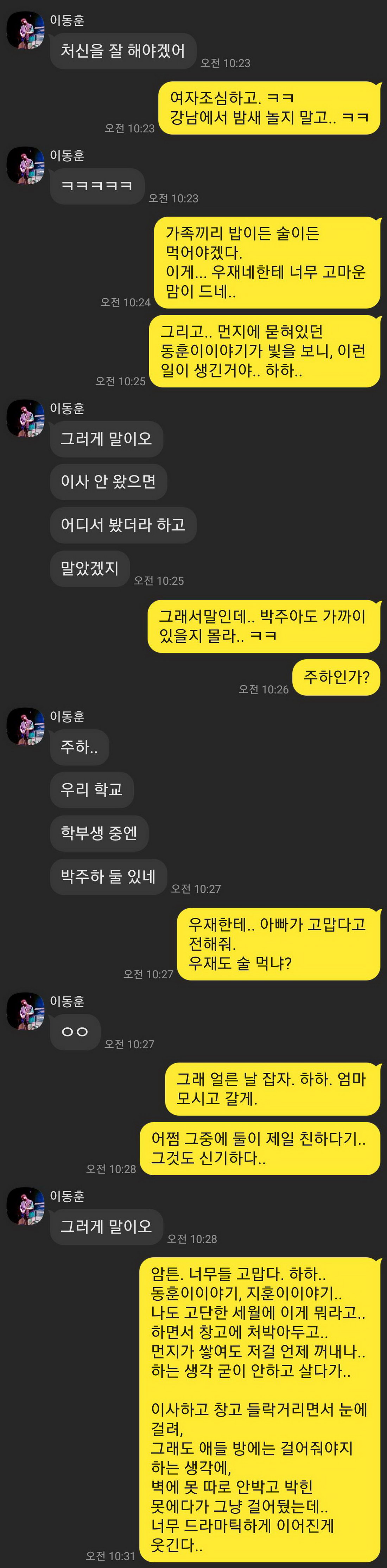The height and width of the screenshot is (1568, 387).
Task: Tap 이동훈's profile image next to ㅇㅇ reply
Action: 25,1011
